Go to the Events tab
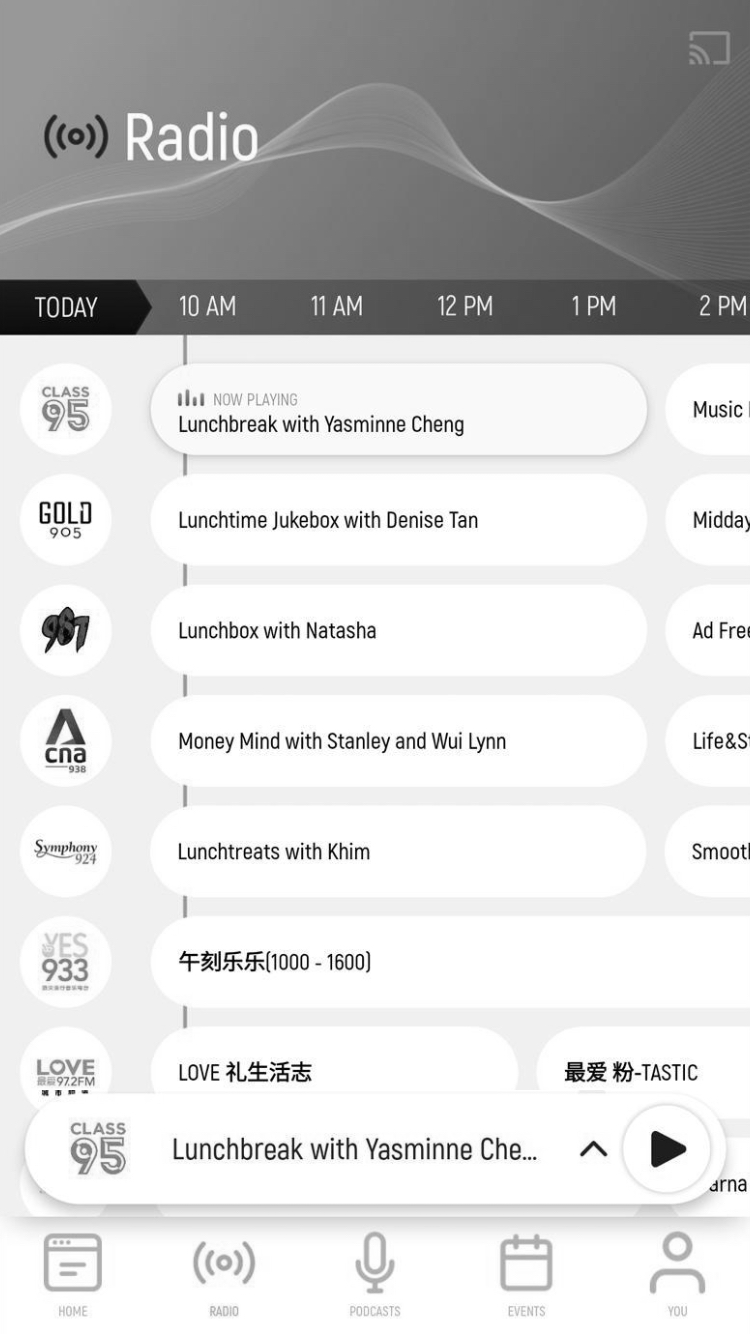Image resolution: width=750 pixels, height=1334 pixels. pyautogui.click(x=526, y=1275)
